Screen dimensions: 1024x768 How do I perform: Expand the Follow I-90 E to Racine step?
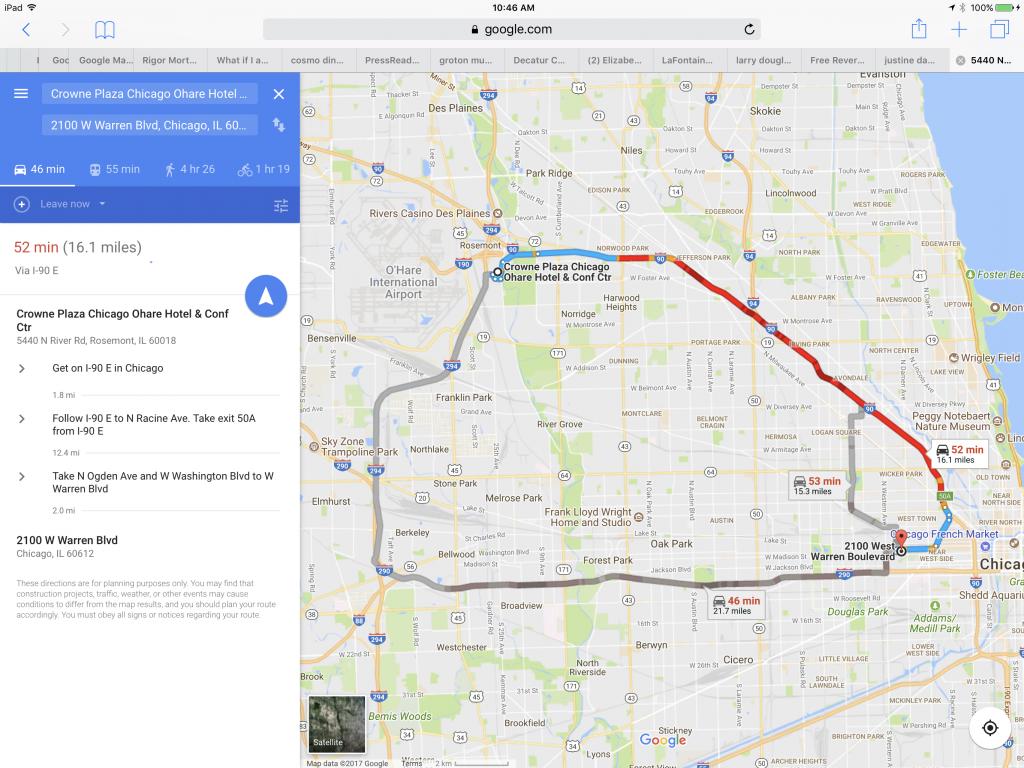point(22,418)
